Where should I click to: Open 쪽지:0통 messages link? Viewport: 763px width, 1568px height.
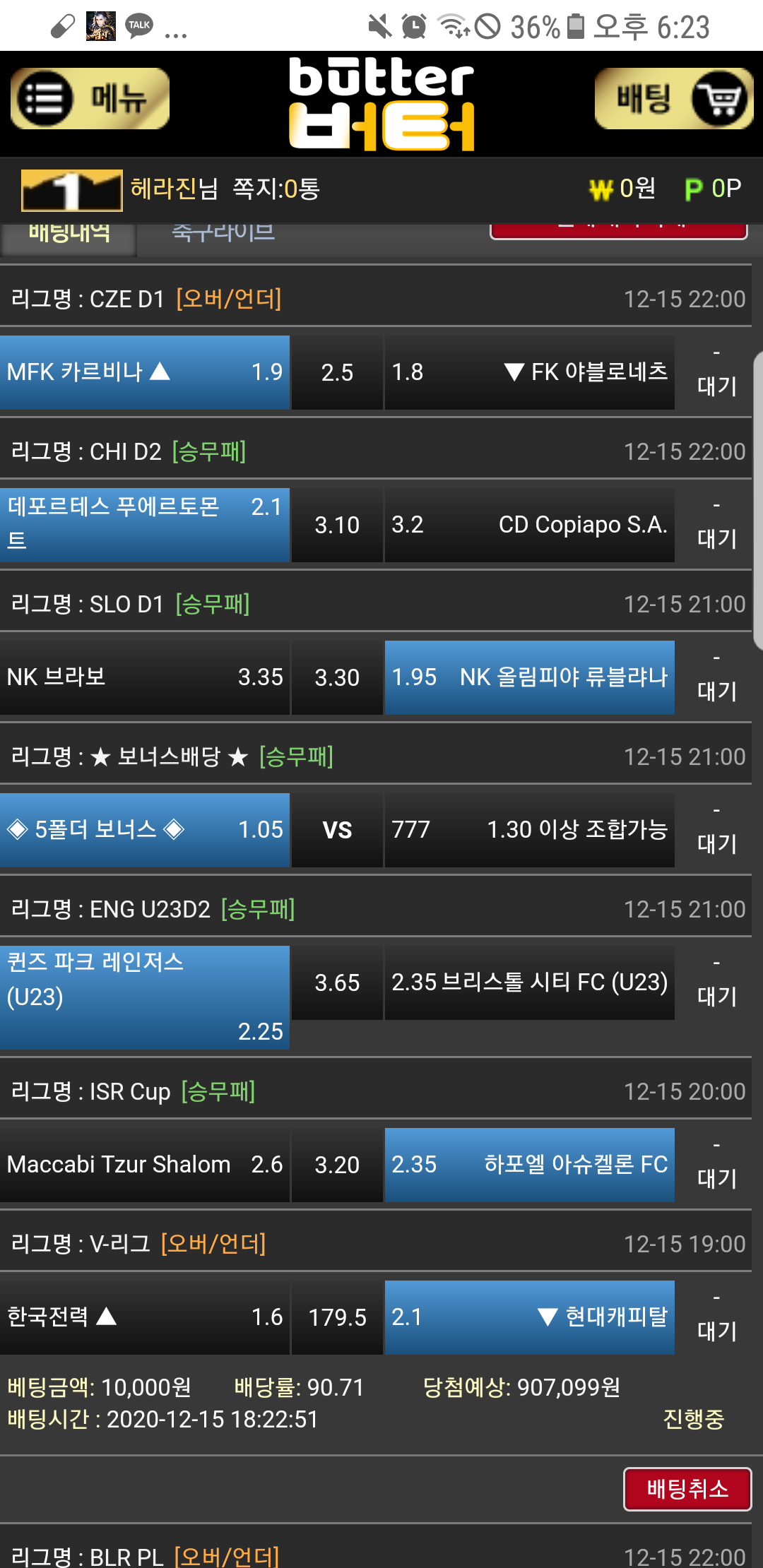point(276,189)
